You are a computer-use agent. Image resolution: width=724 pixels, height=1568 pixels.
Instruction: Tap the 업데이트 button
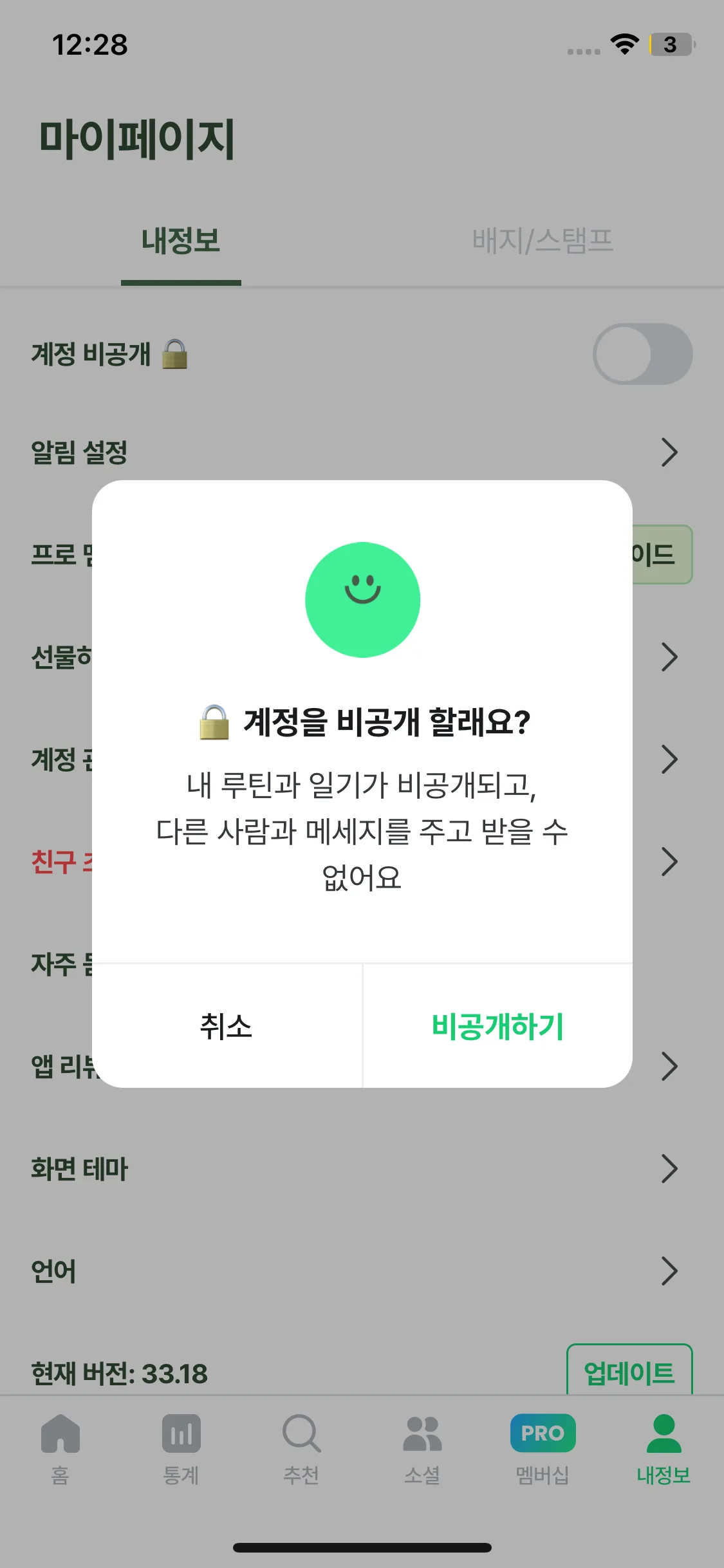629,1371
